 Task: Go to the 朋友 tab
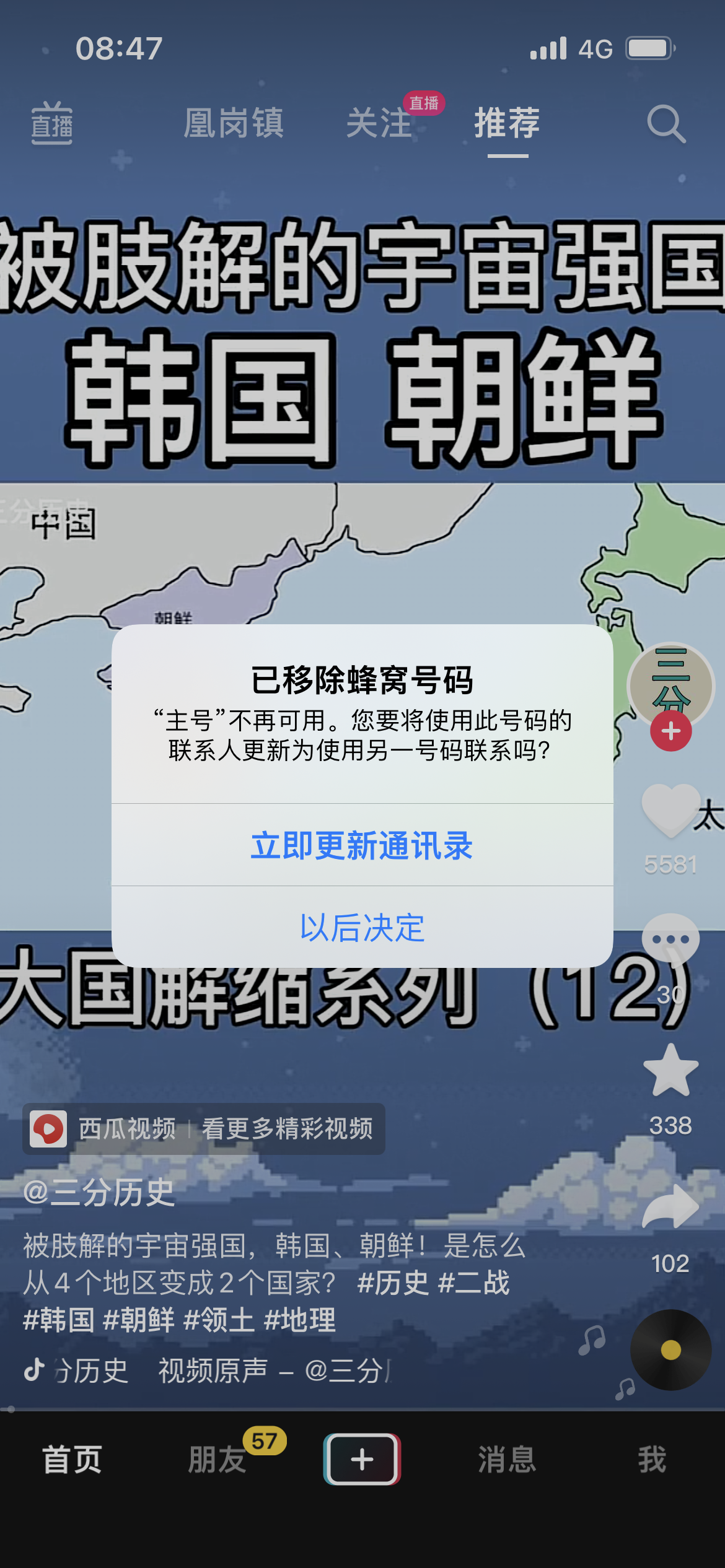tap(217, 1460)
